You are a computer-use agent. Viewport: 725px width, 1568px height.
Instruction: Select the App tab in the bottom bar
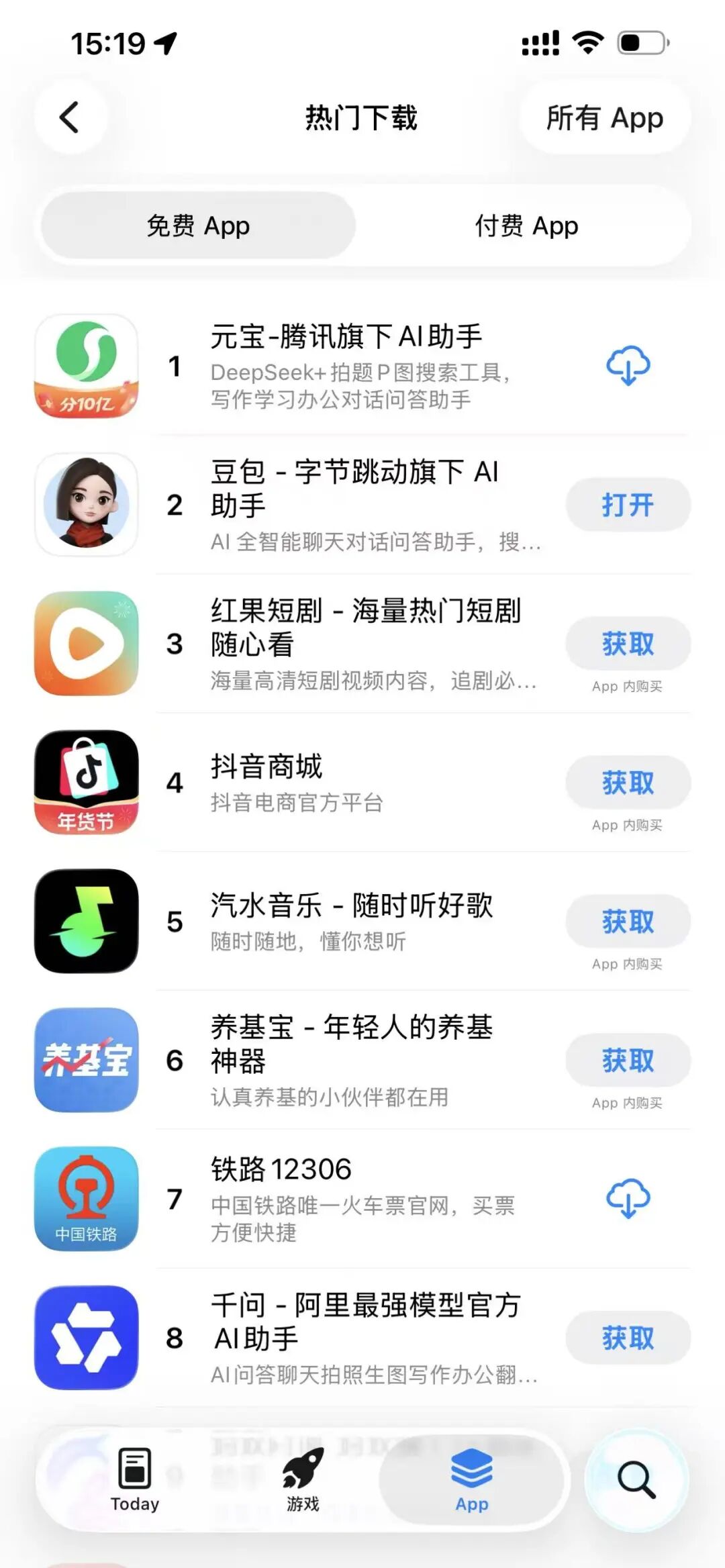[x=471, y=1481]
